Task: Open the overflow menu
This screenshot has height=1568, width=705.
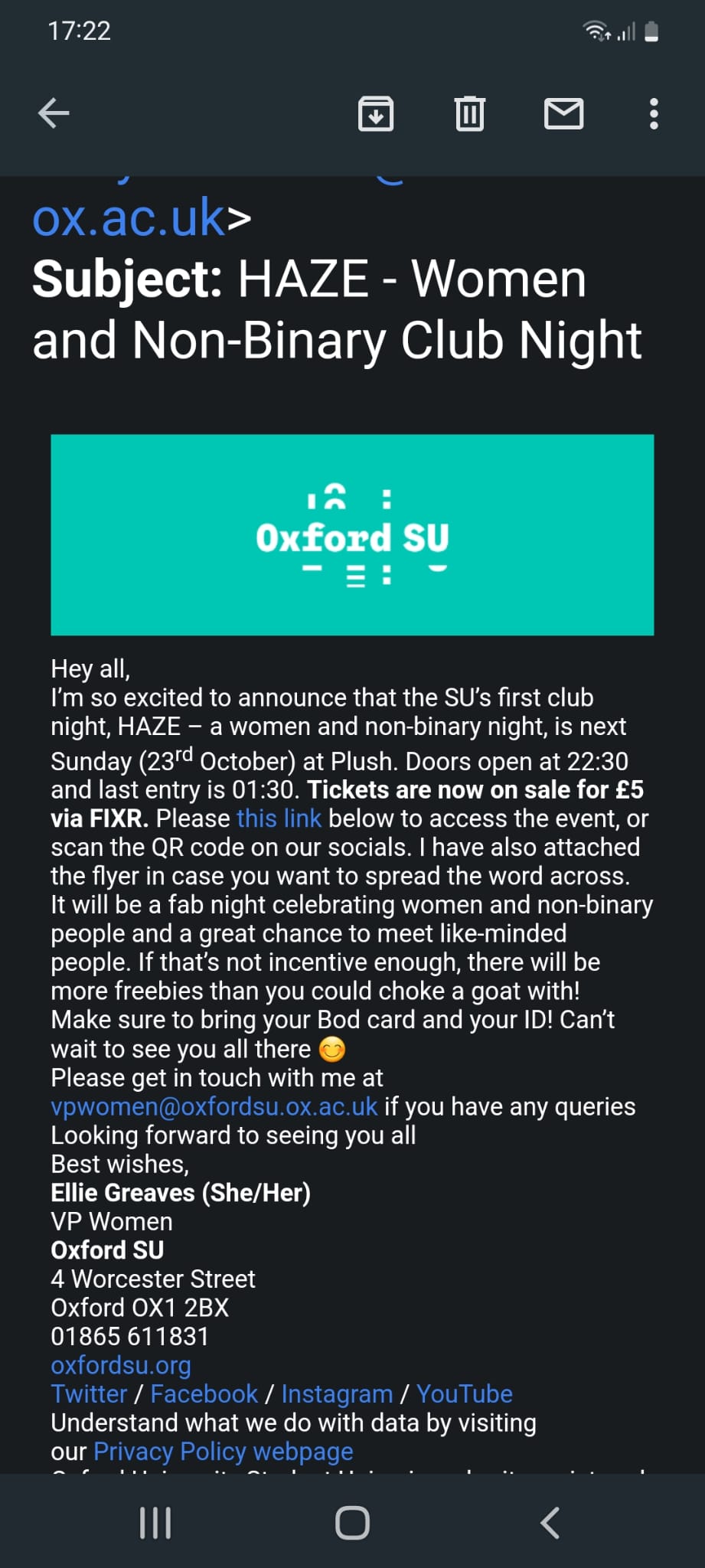Action: tap(653, 114)
